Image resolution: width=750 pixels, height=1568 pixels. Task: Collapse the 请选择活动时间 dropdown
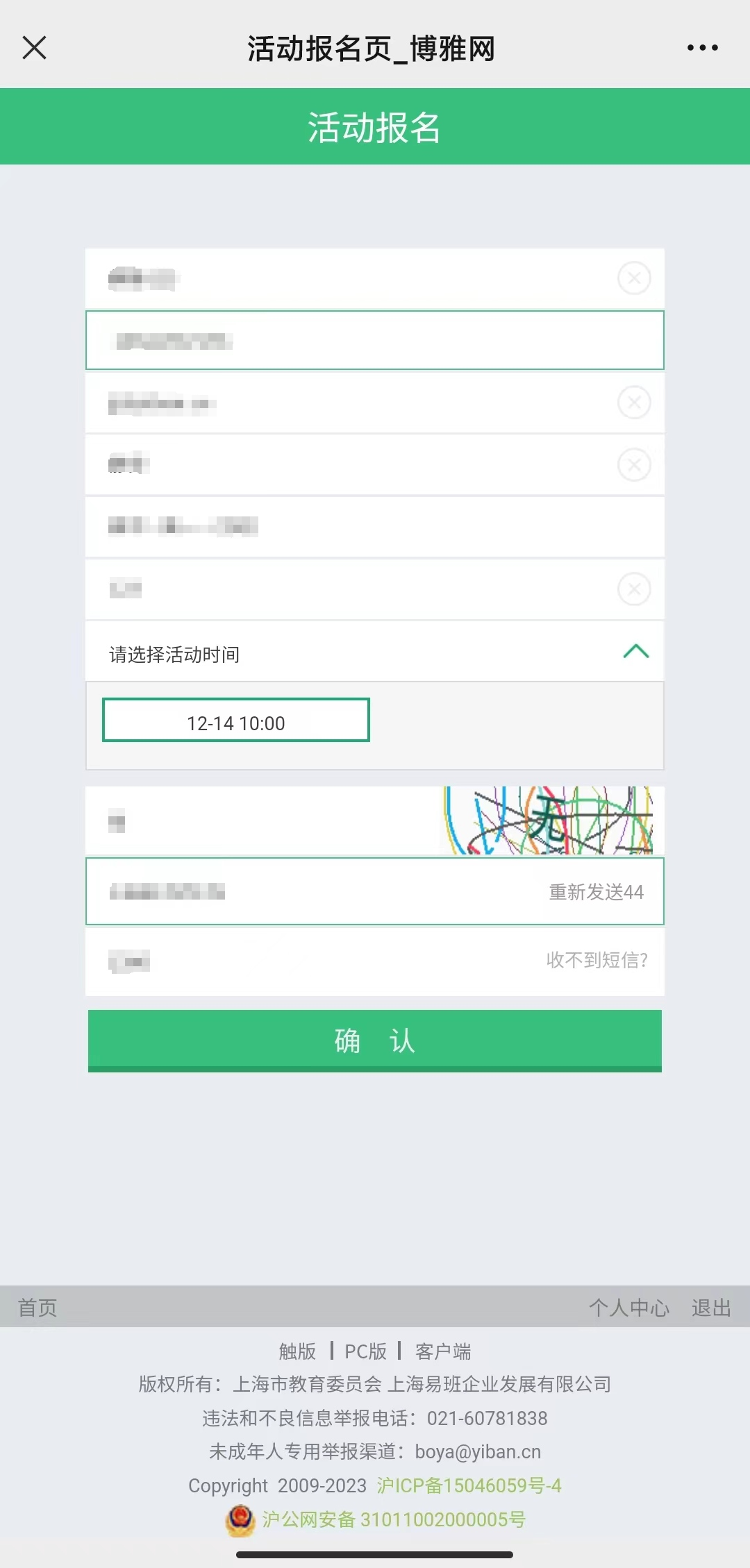(635, 652)
